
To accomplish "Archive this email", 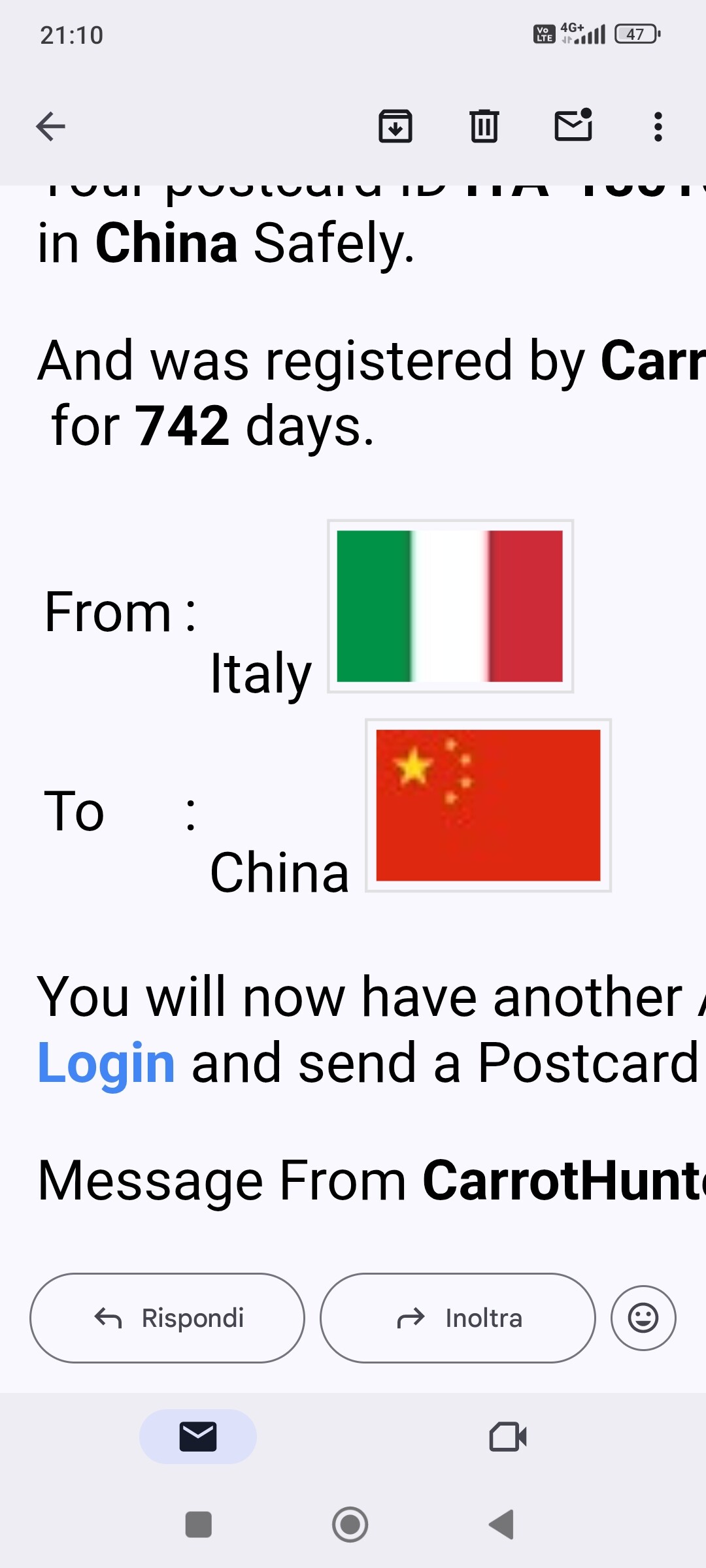I will pos(395,126).
